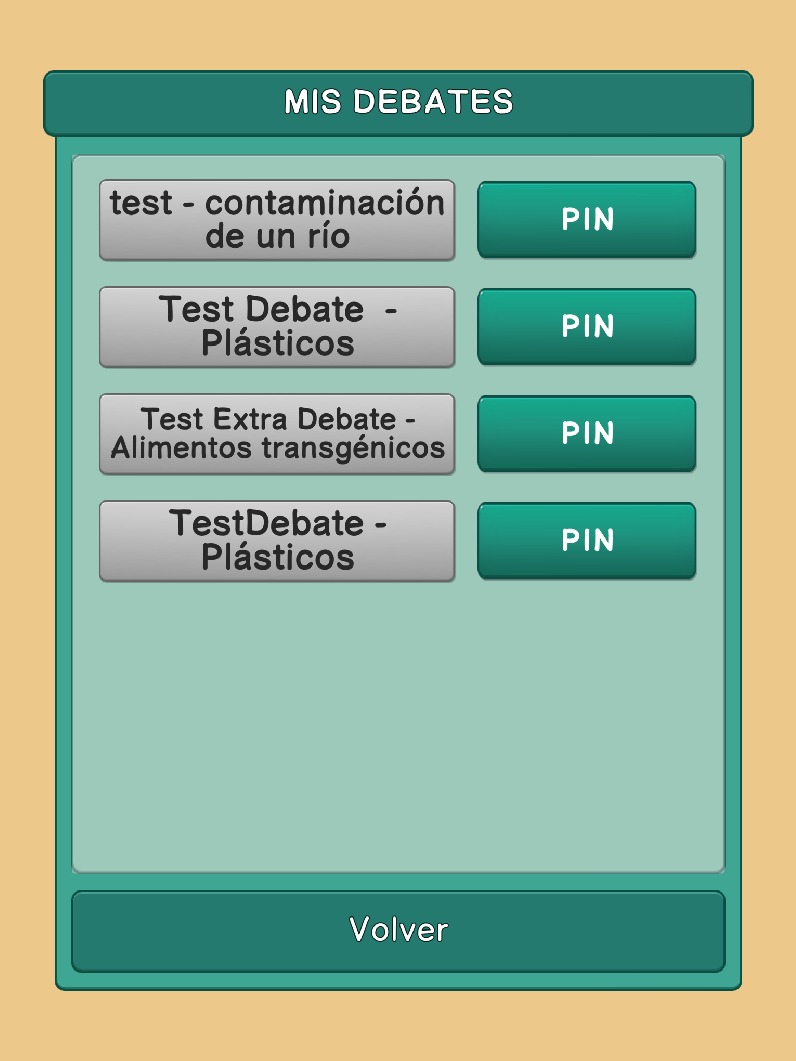Open 'TestDebate - Plásticos' debate
Viewport: 796px width, 1061px height.
277,541
